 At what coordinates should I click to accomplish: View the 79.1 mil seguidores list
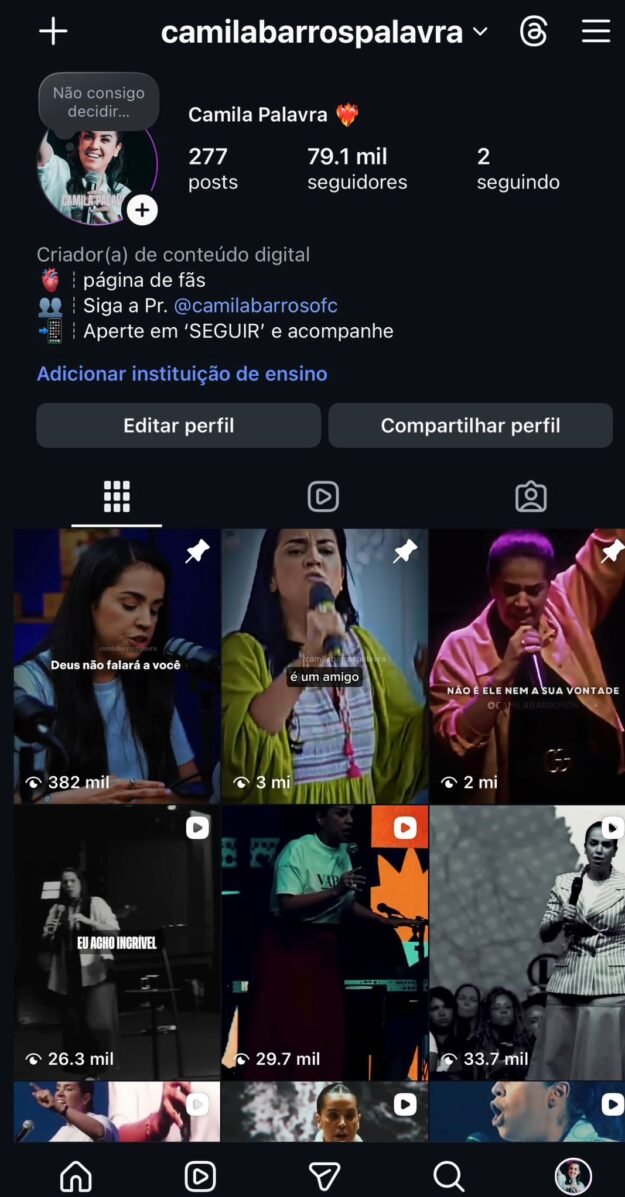(x=357, y=168)
